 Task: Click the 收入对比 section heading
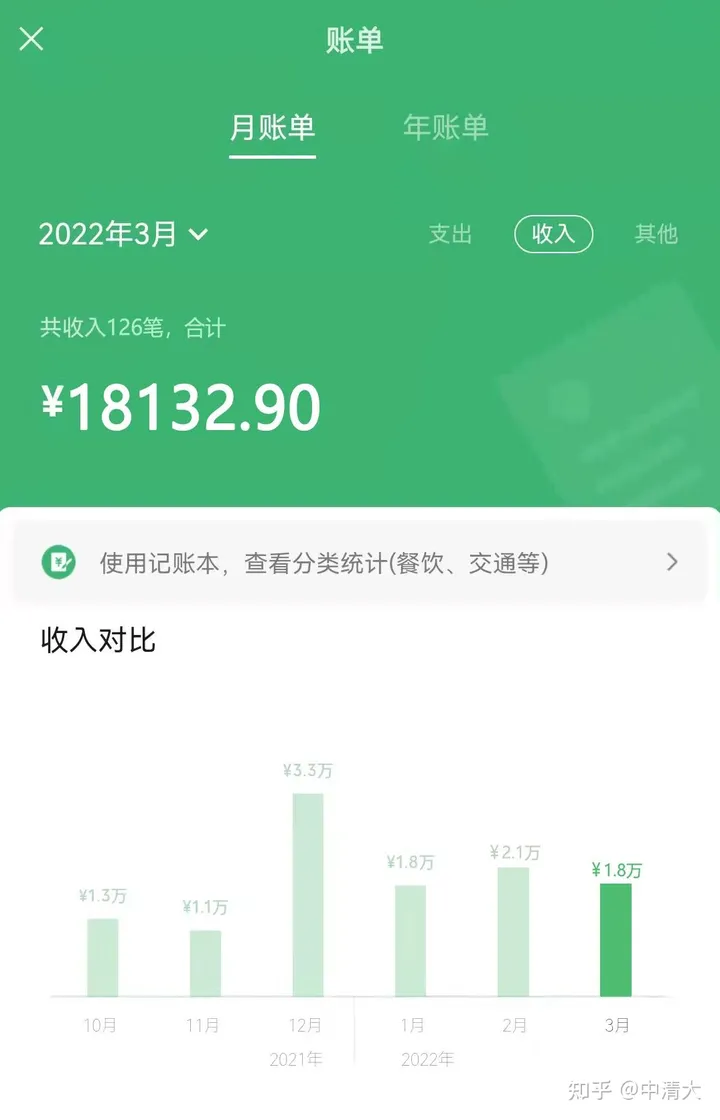tap(97, 640)
